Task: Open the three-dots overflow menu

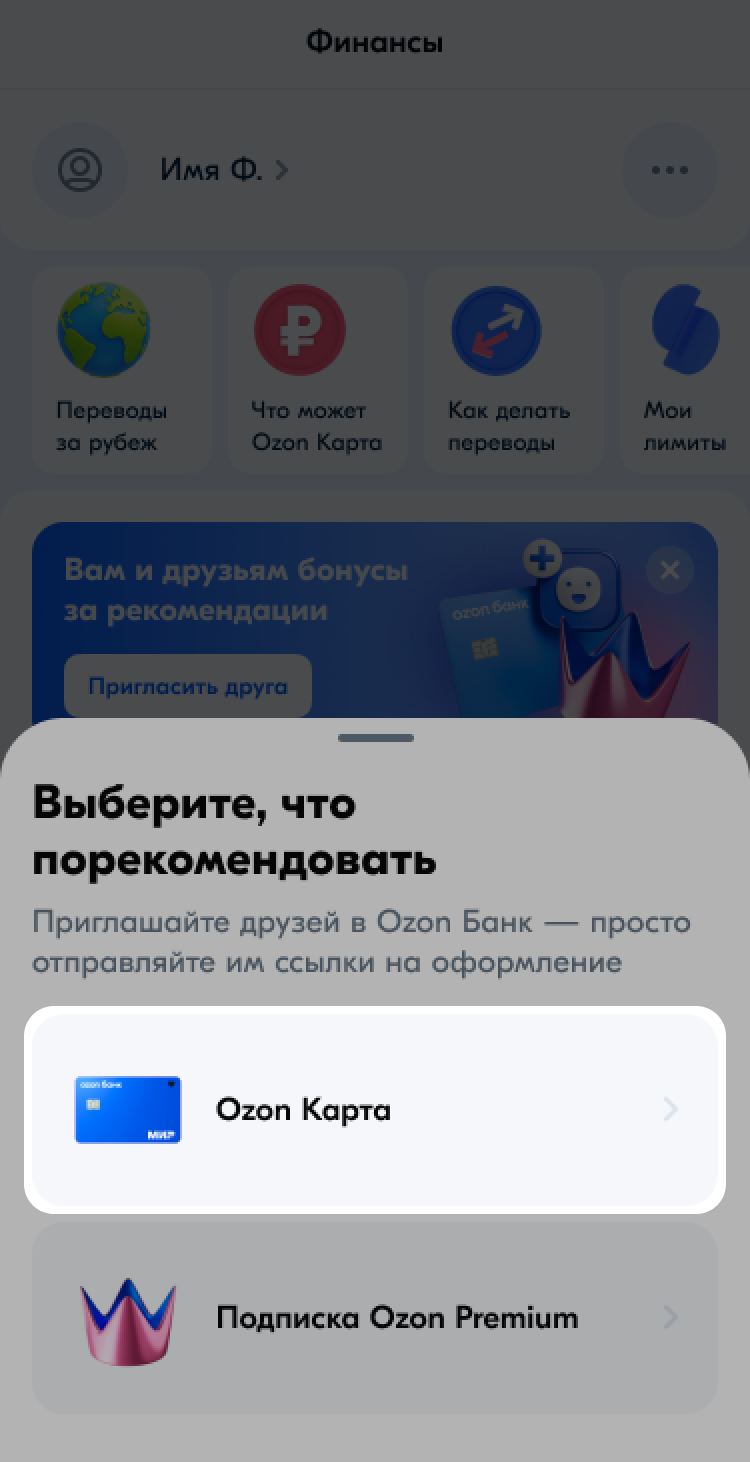Action: click(x=669, y=170)
